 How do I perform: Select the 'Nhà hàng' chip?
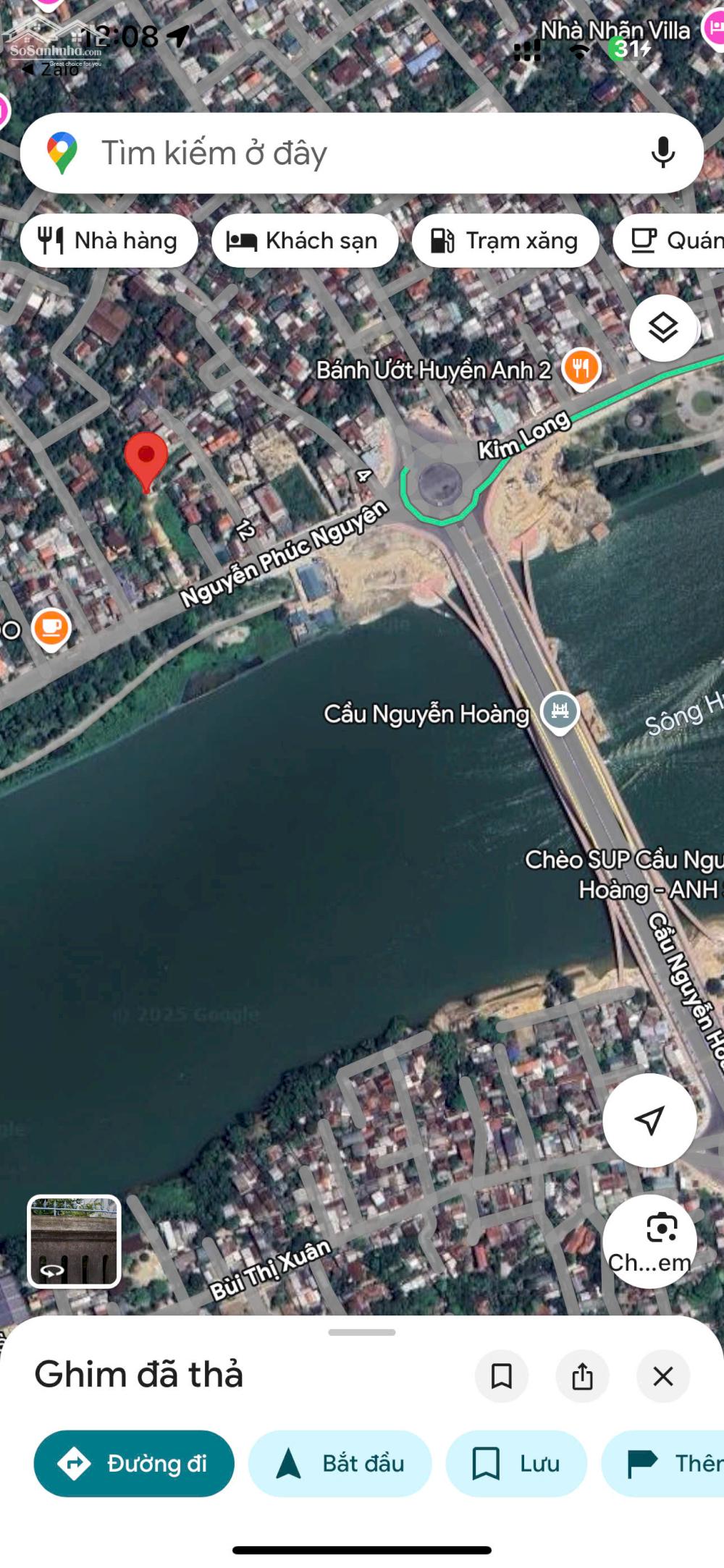click(109, 240)
